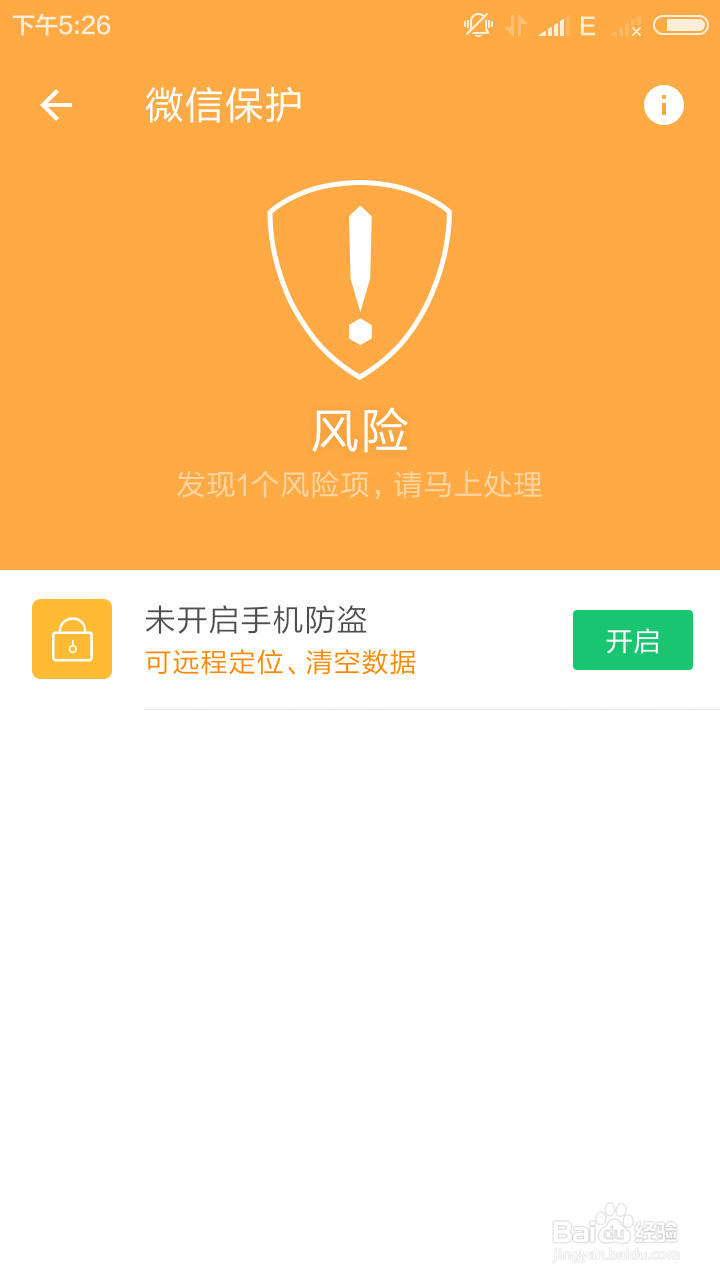Tap the back arrow to exit 微信保护
This screenshot has height=1280, width=720.
55,105
